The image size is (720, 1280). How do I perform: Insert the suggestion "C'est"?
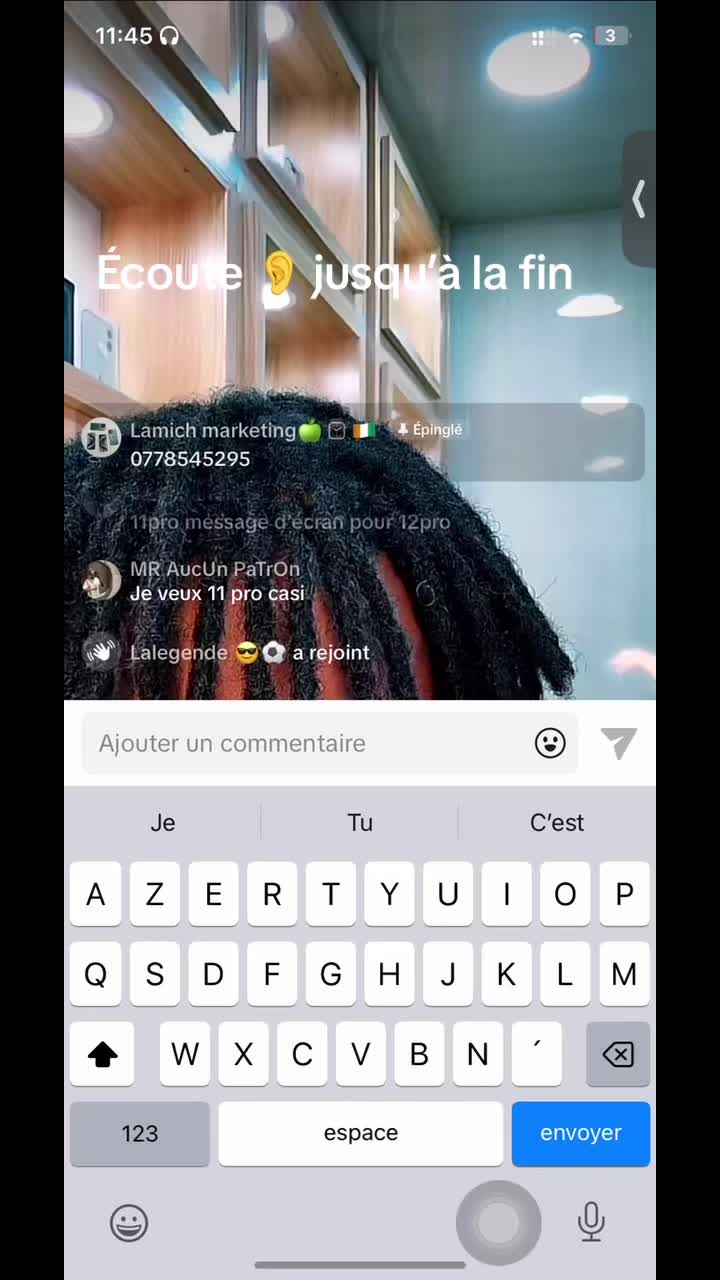(557, 823)
